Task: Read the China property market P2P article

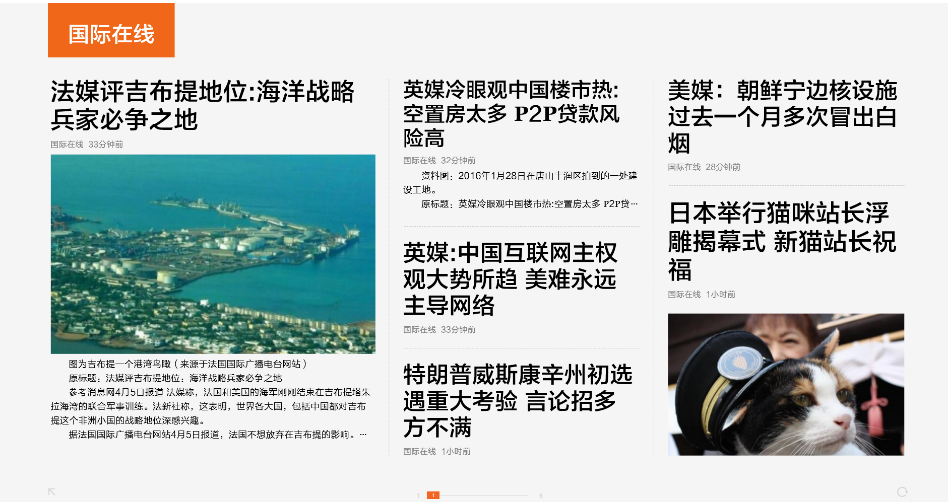Action: point(511,113)
